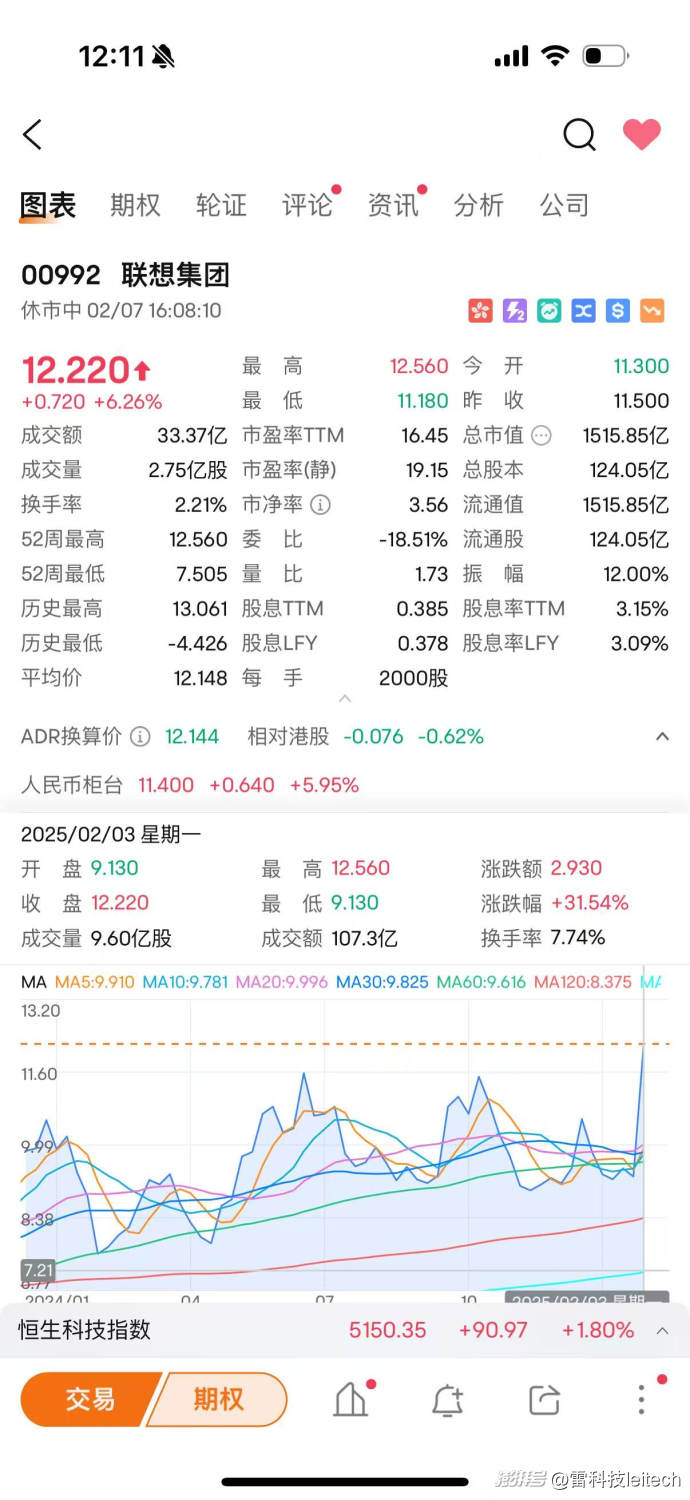
Task: Open the three-dot more menu
Action: [641, 1400]
